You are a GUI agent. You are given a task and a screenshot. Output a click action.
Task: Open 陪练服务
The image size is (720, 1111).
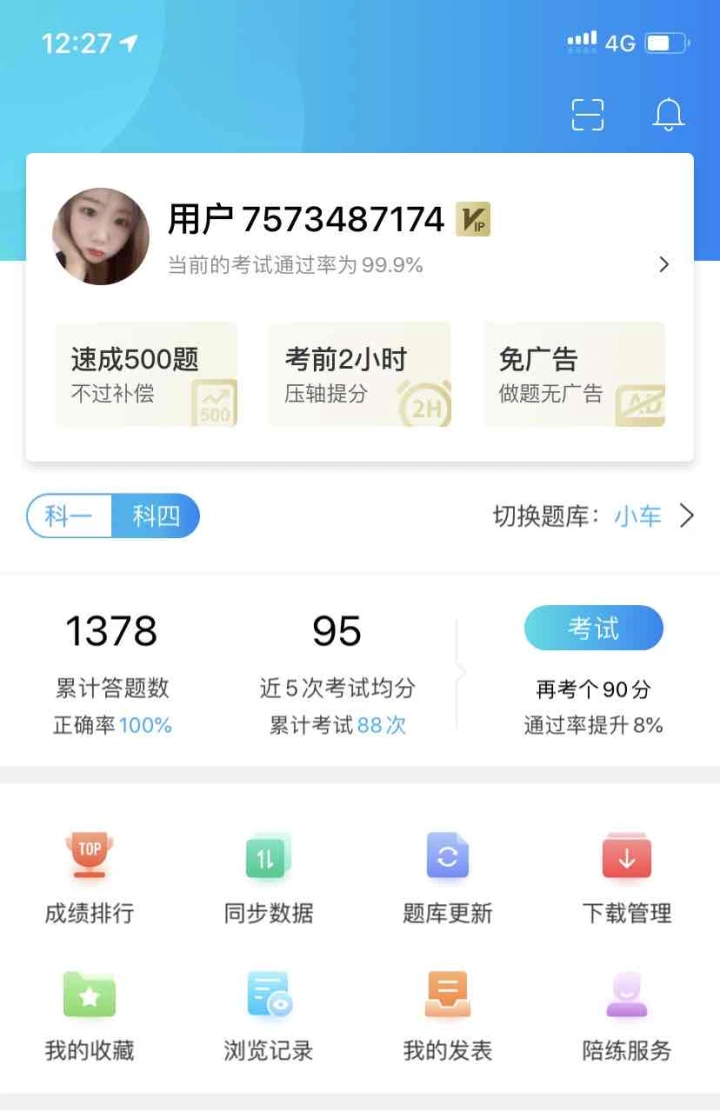[x=627, y=1015]
